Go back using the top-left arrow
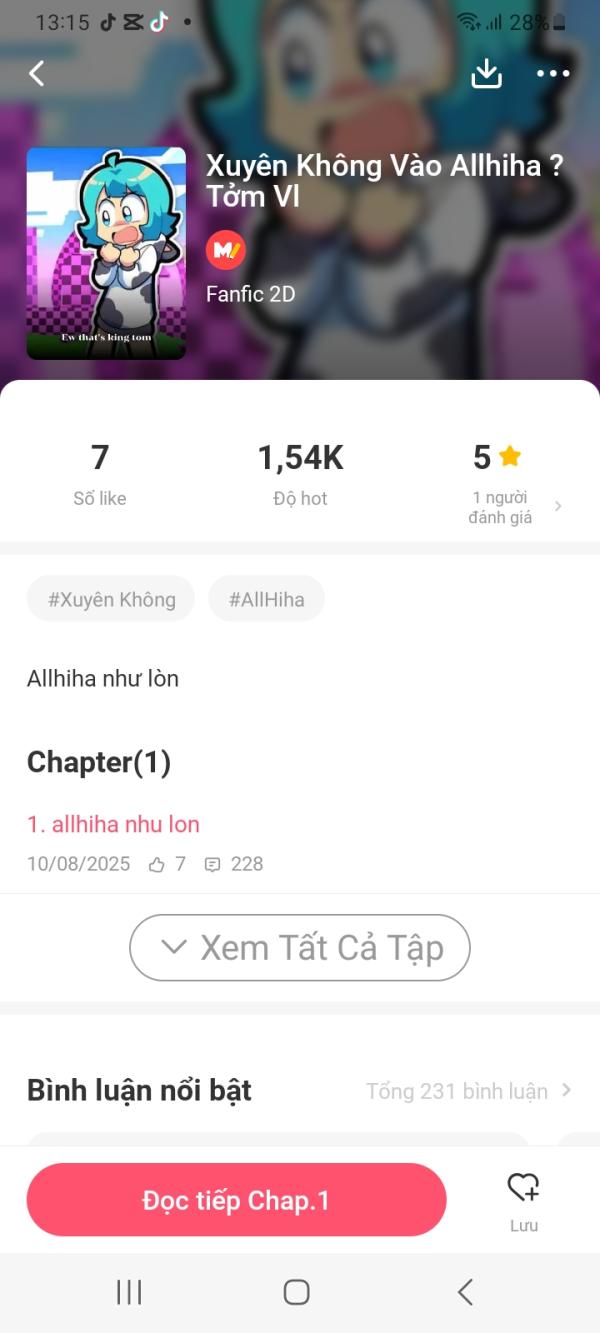Image resolution: width=600 pixels, height=1333 pixels. [37, 73]
